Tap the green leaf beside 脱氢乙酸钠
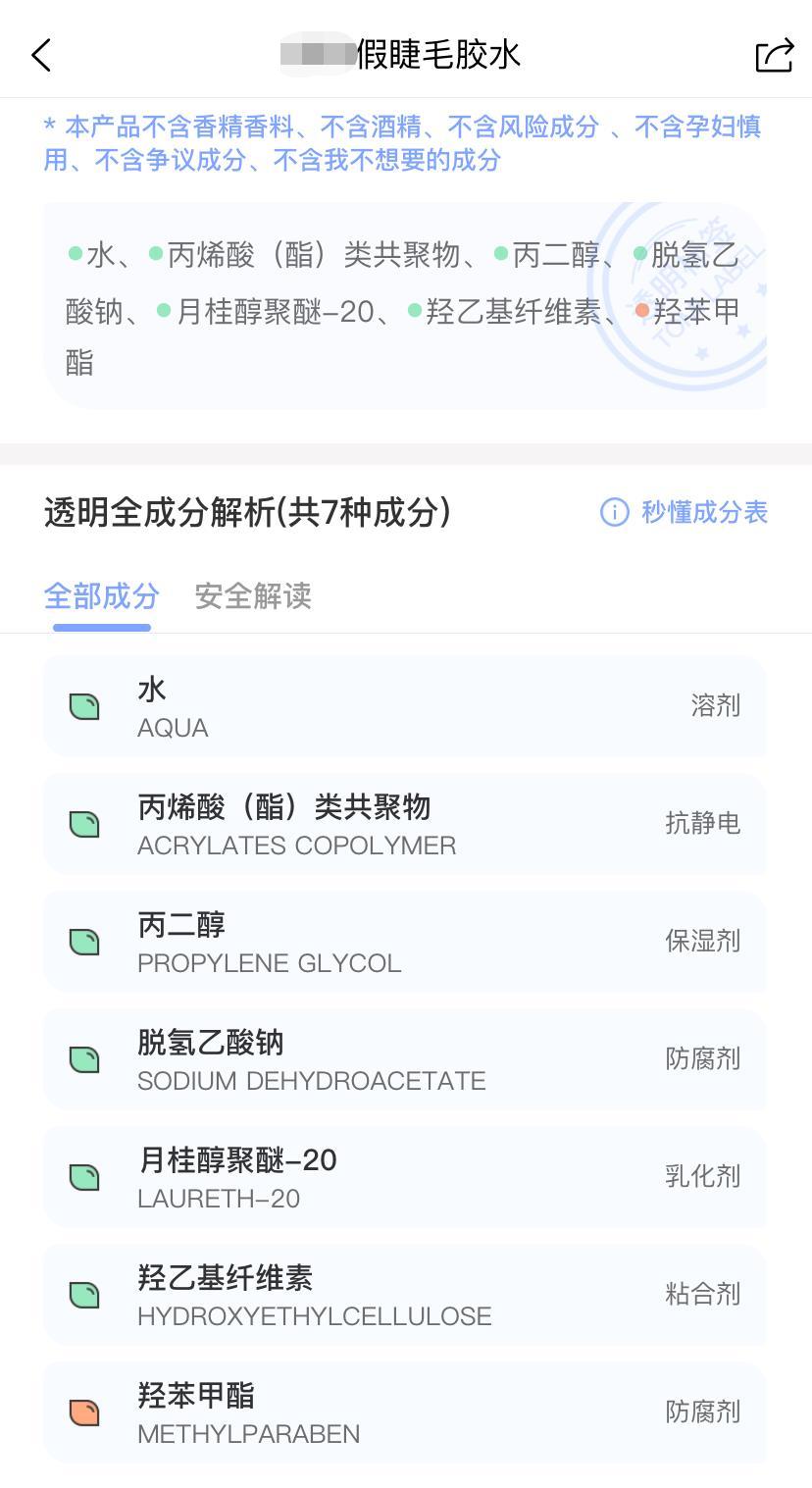The image size is (812, 1488). pyautogui.click(x=84, y=1058)
